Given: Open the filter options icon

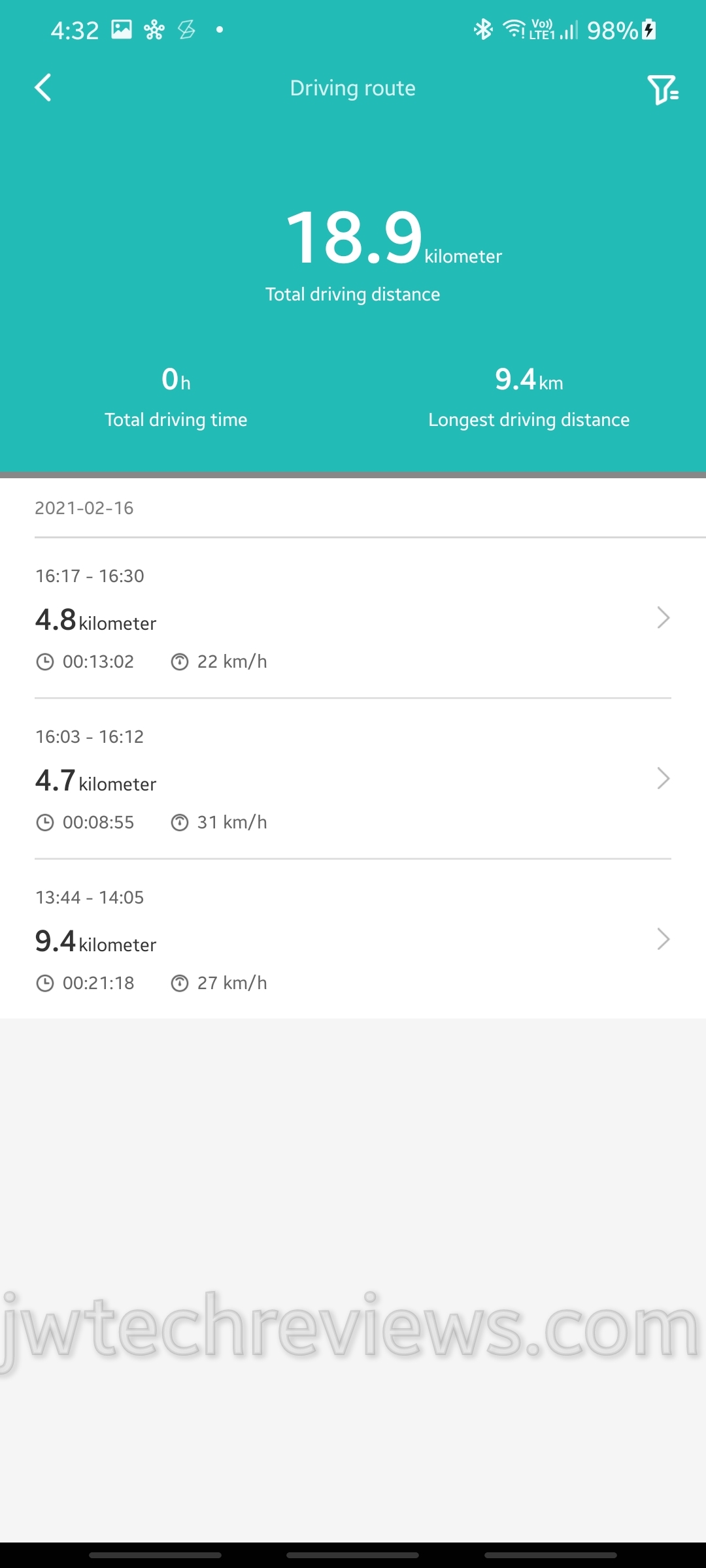Looking at the screenshot, I should (x=663, y=90).
